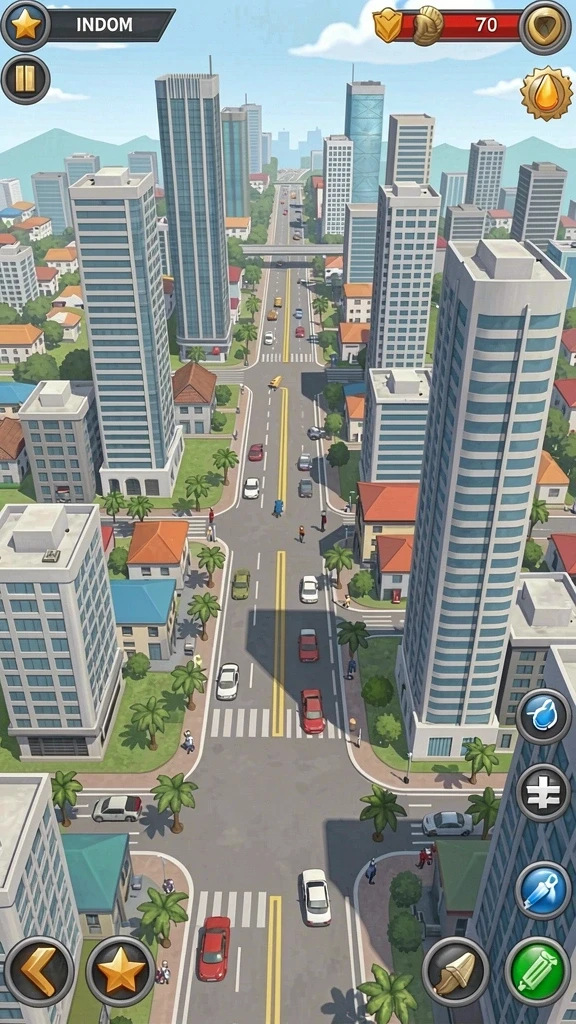Open the shield button at top right
This screenshot has width=576, height=1024.
545,27
